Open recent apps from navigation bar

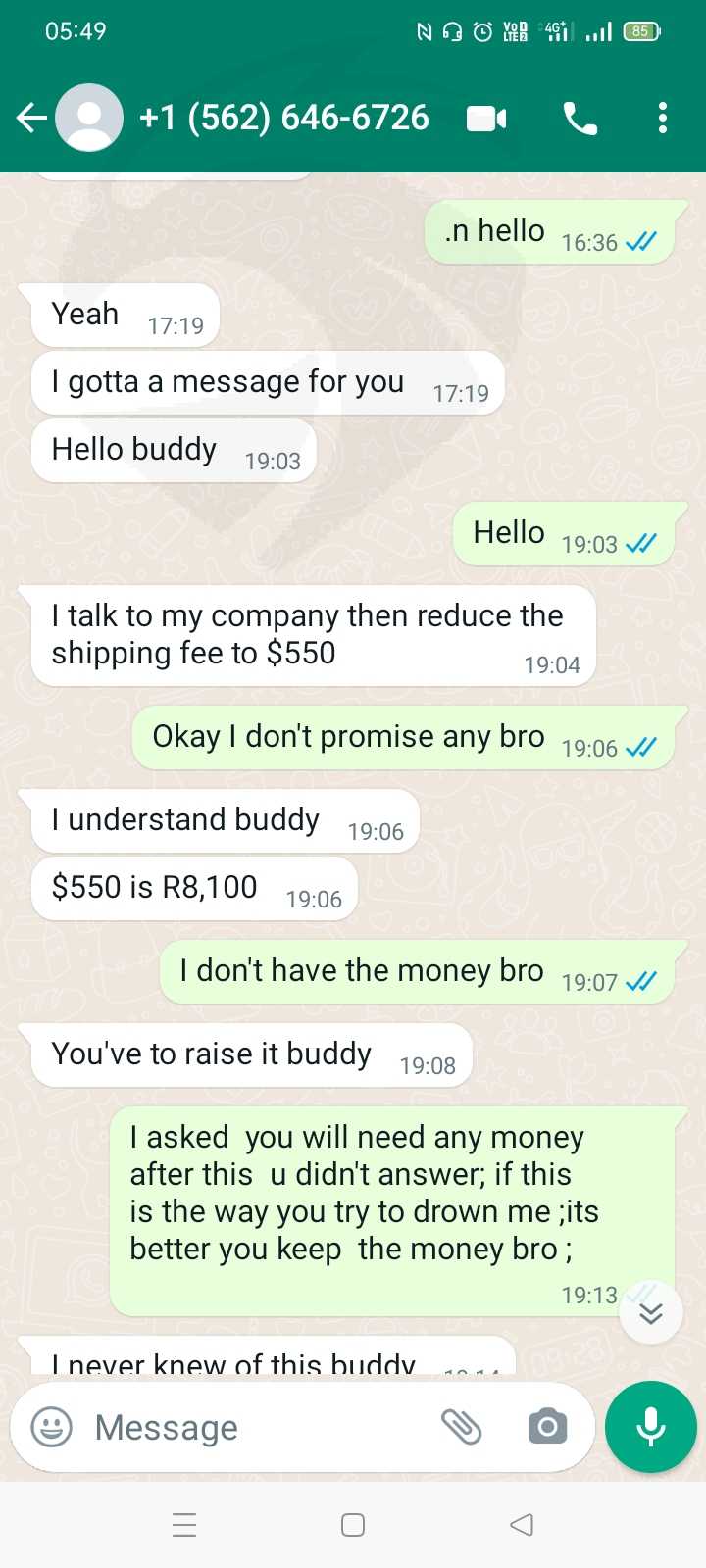pos(184,1525)
